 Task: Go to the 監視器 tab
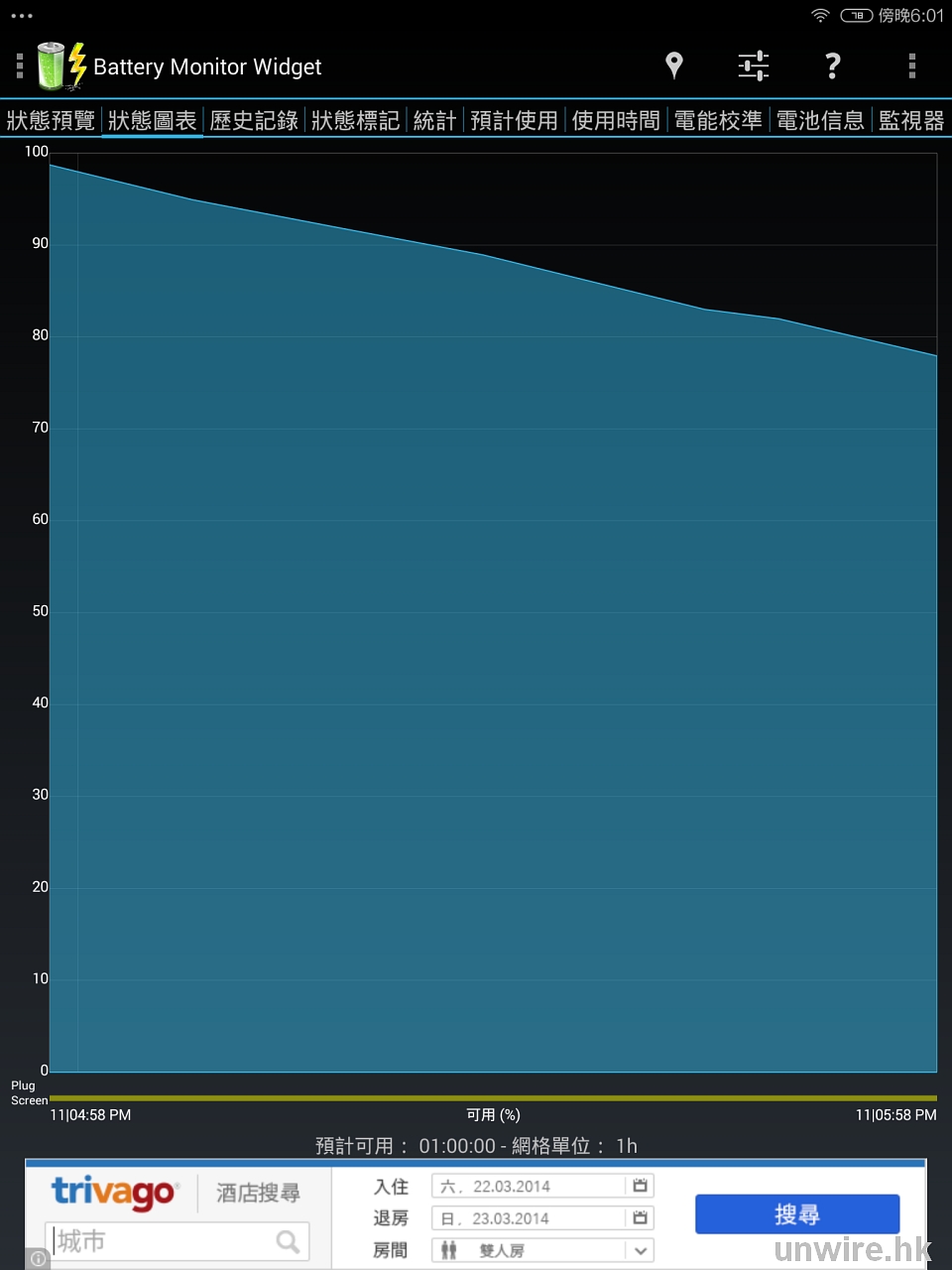(911, 120)
